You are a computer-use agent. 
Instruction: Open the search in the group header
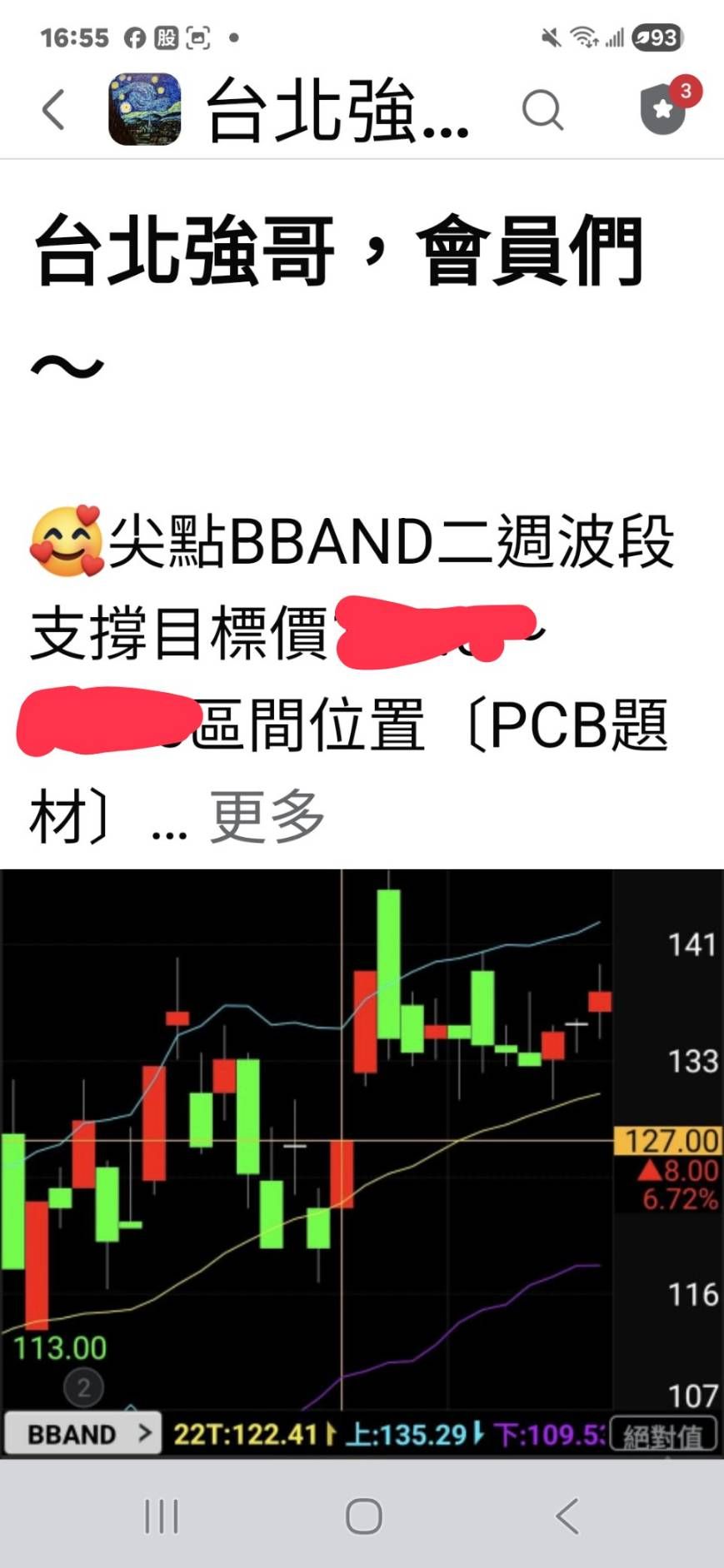tap(542, 109)
